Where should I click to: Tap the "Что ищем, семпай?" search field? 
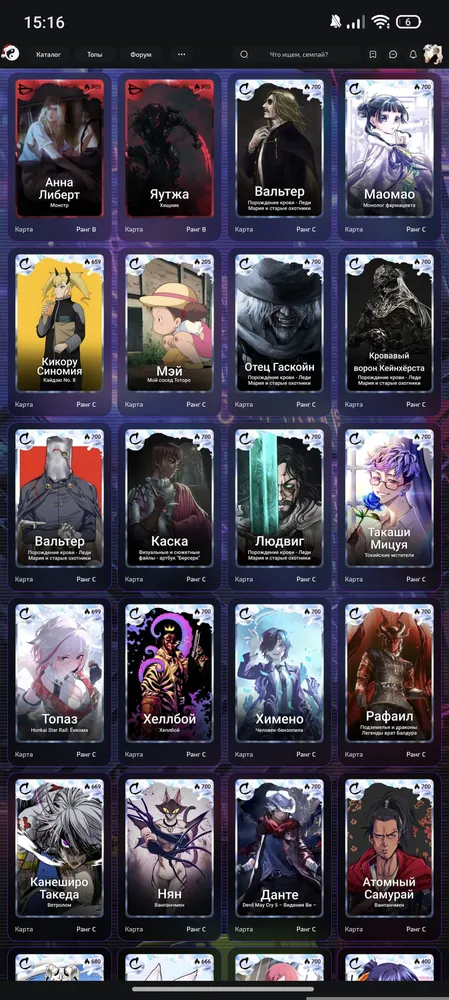(x=297, y=55)
